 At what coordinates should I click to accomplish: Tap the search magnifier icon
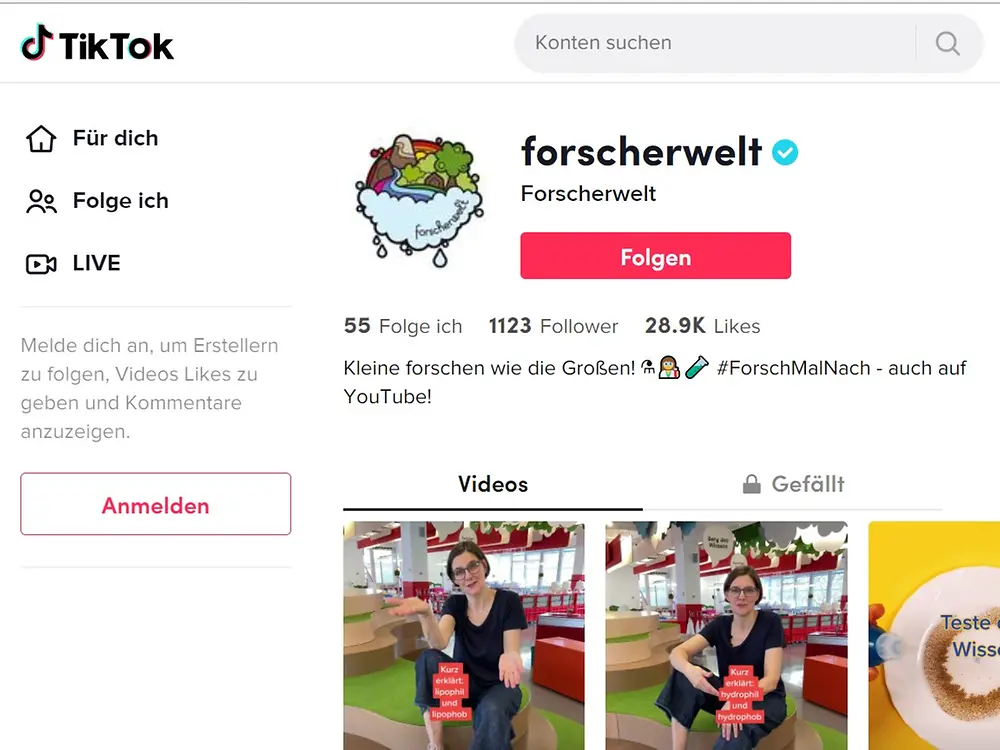[947, 43]
